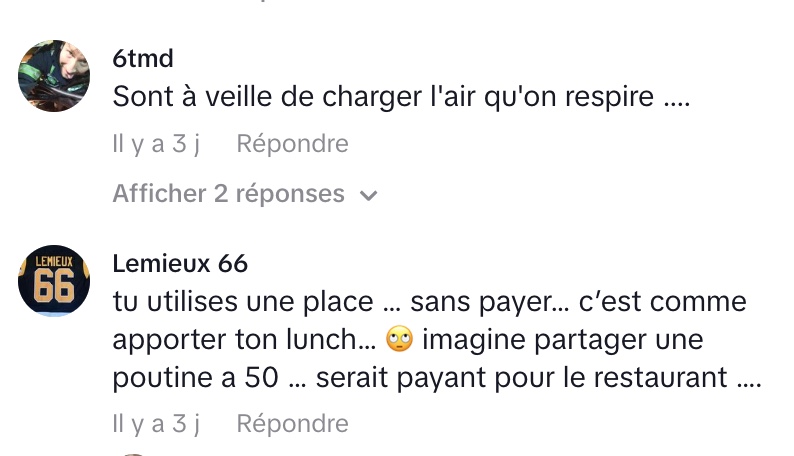Open the Lemieux 66 username link

point(180,264)
